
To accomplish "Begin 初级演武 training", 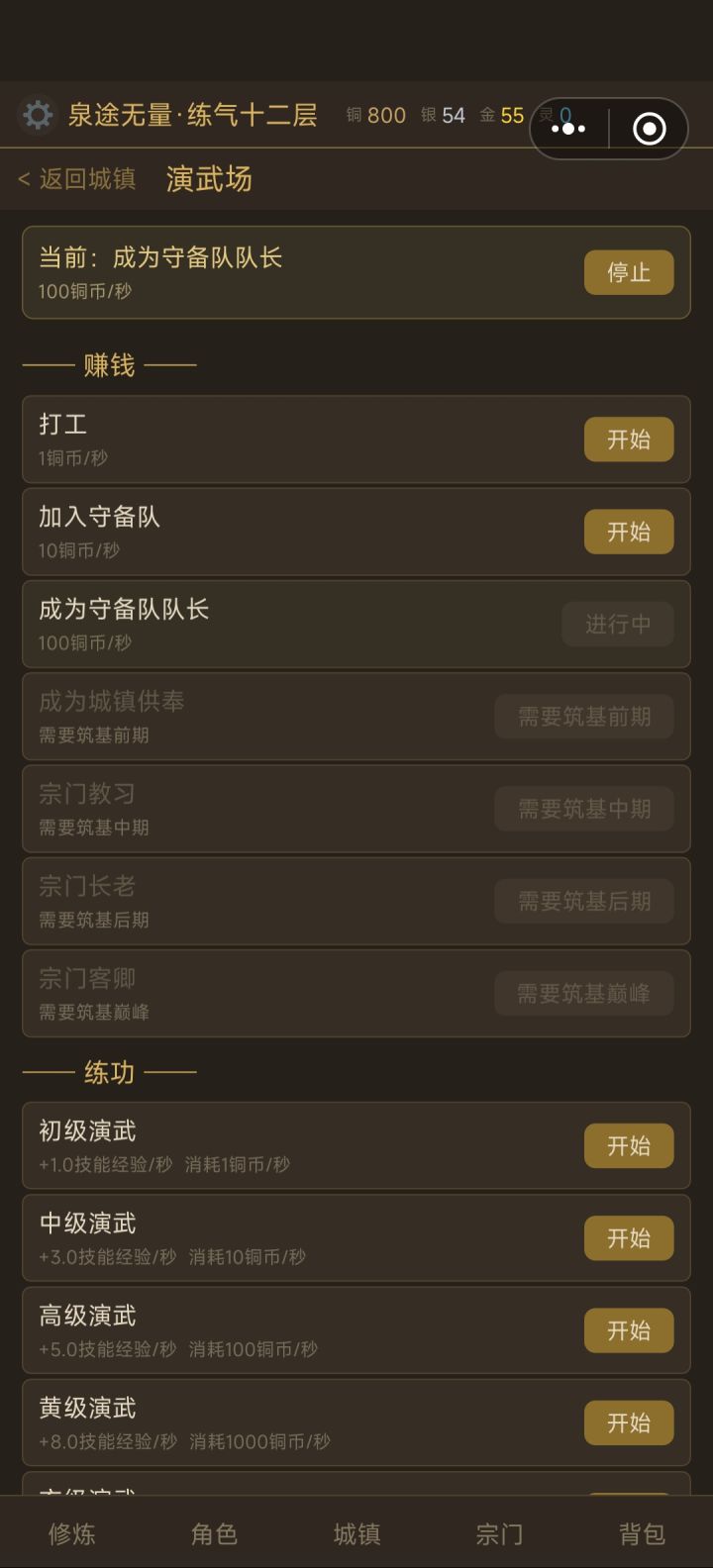I will (x=628, y=1145).
